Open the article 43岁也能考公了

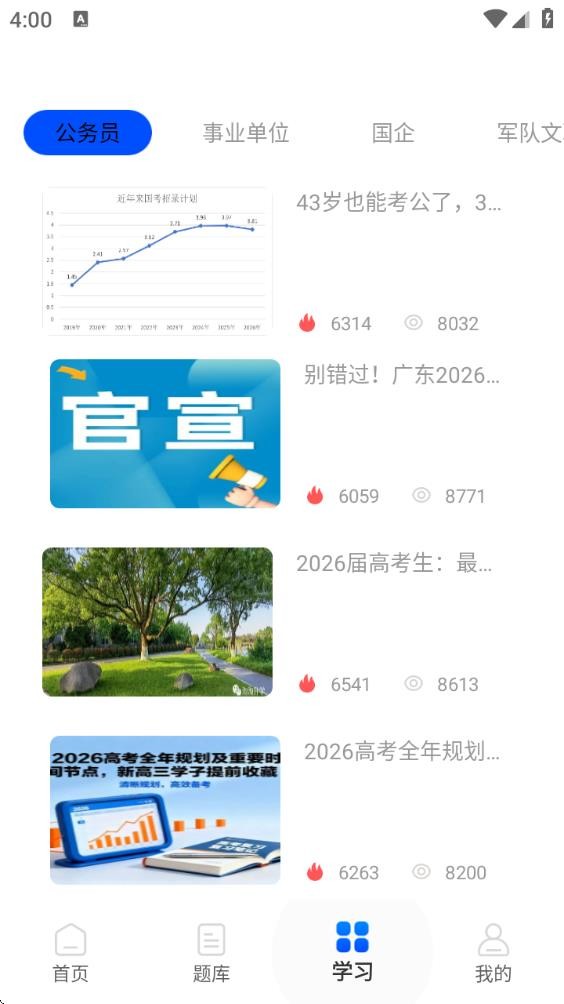(x=398, y=202)
